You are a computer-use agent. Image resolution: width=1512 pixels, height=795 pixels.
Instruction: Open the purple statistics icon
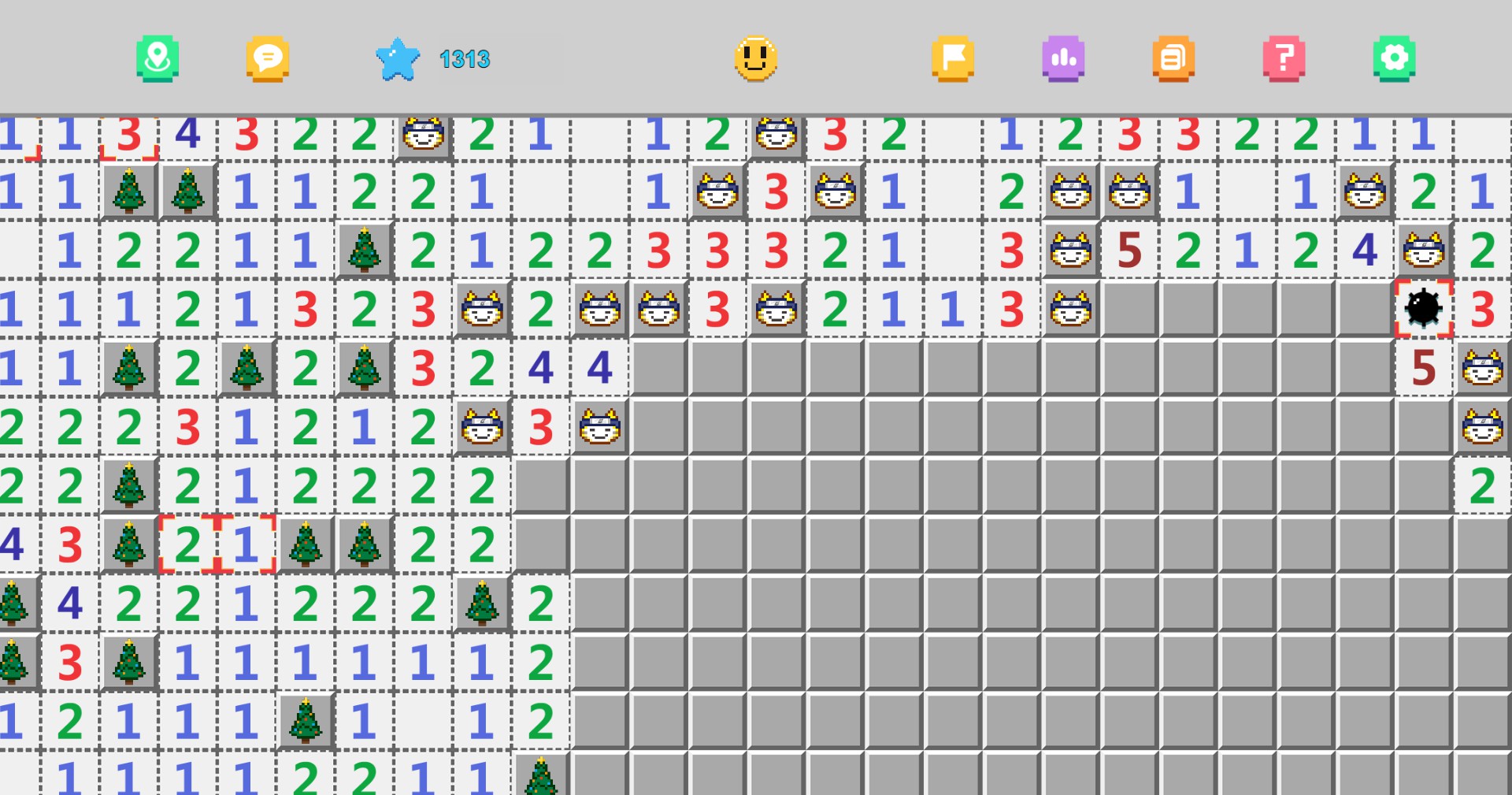(x=1063, y=58)
